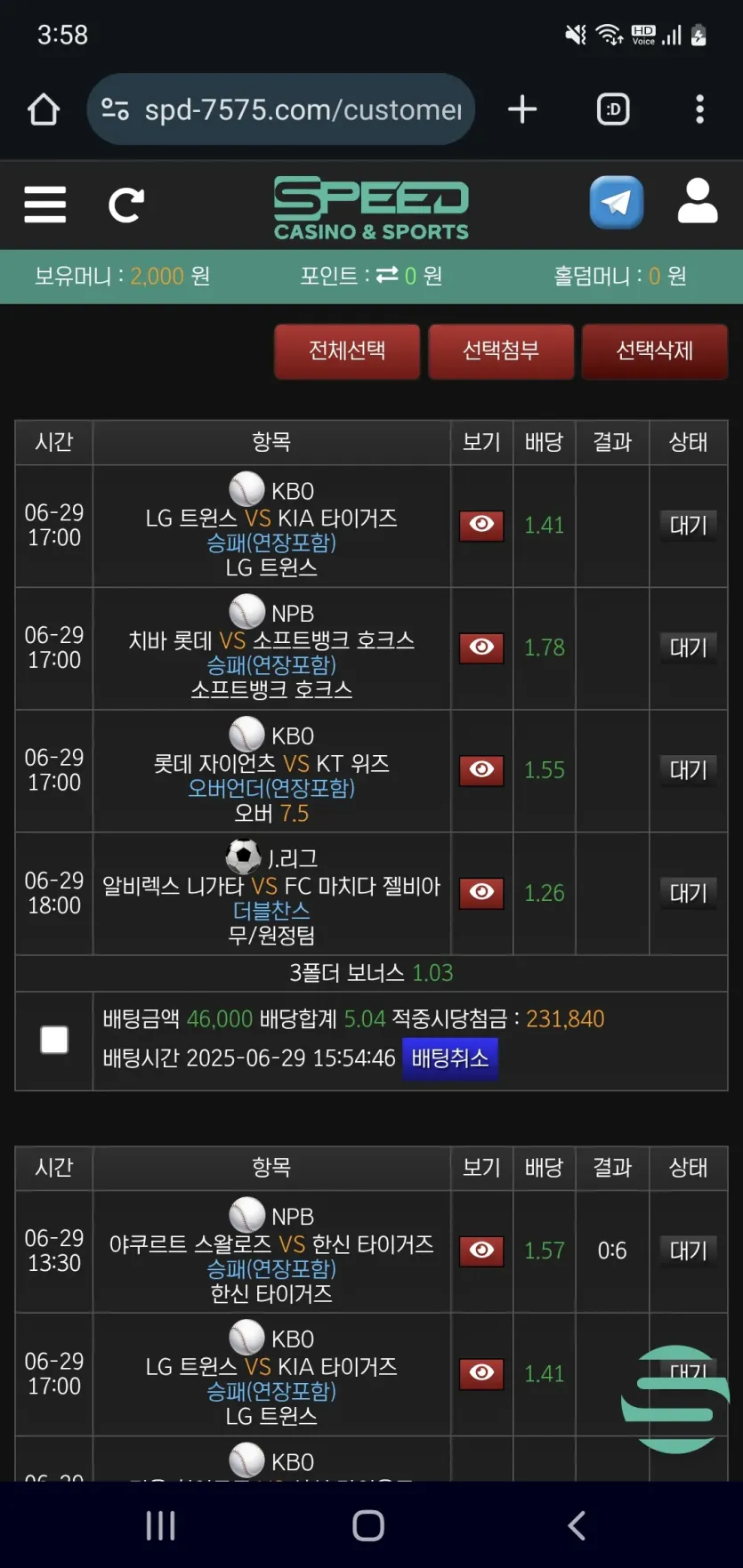Open the browser tab switcher
Viewport: 743px width, 1568px height.
(613, 109)
